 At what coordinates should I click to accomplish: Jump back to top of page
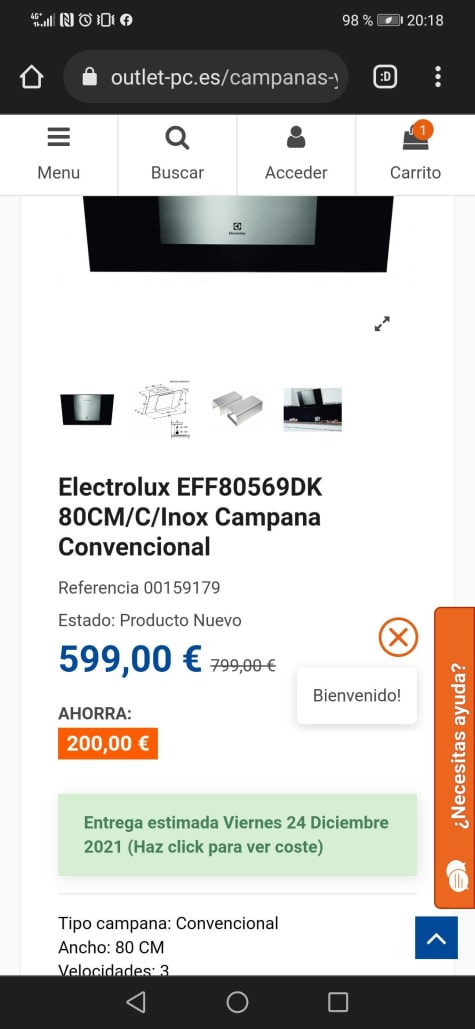pos(436,938)
